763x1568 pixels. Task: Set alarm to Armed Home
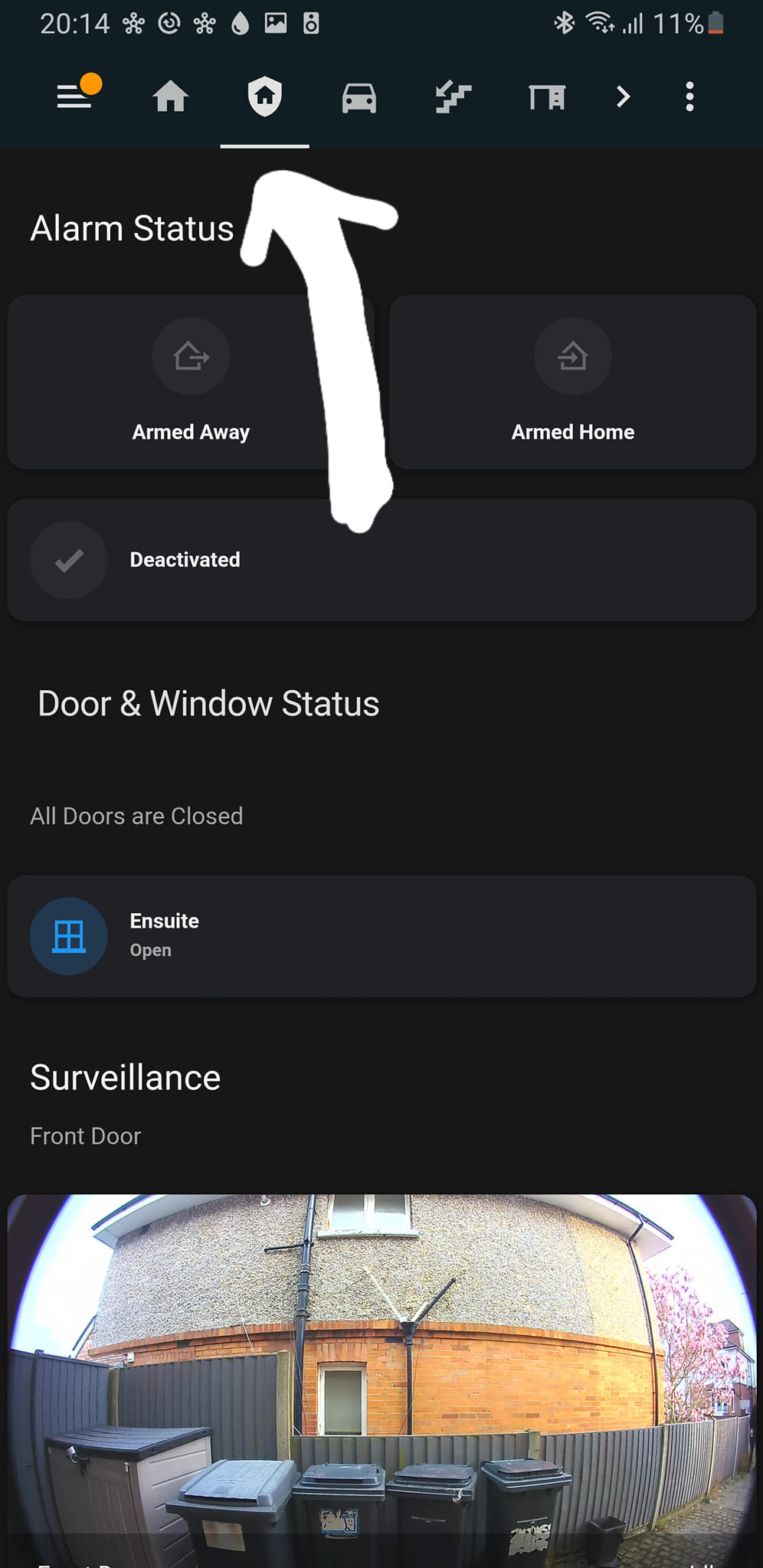click(x=572, y=381)
